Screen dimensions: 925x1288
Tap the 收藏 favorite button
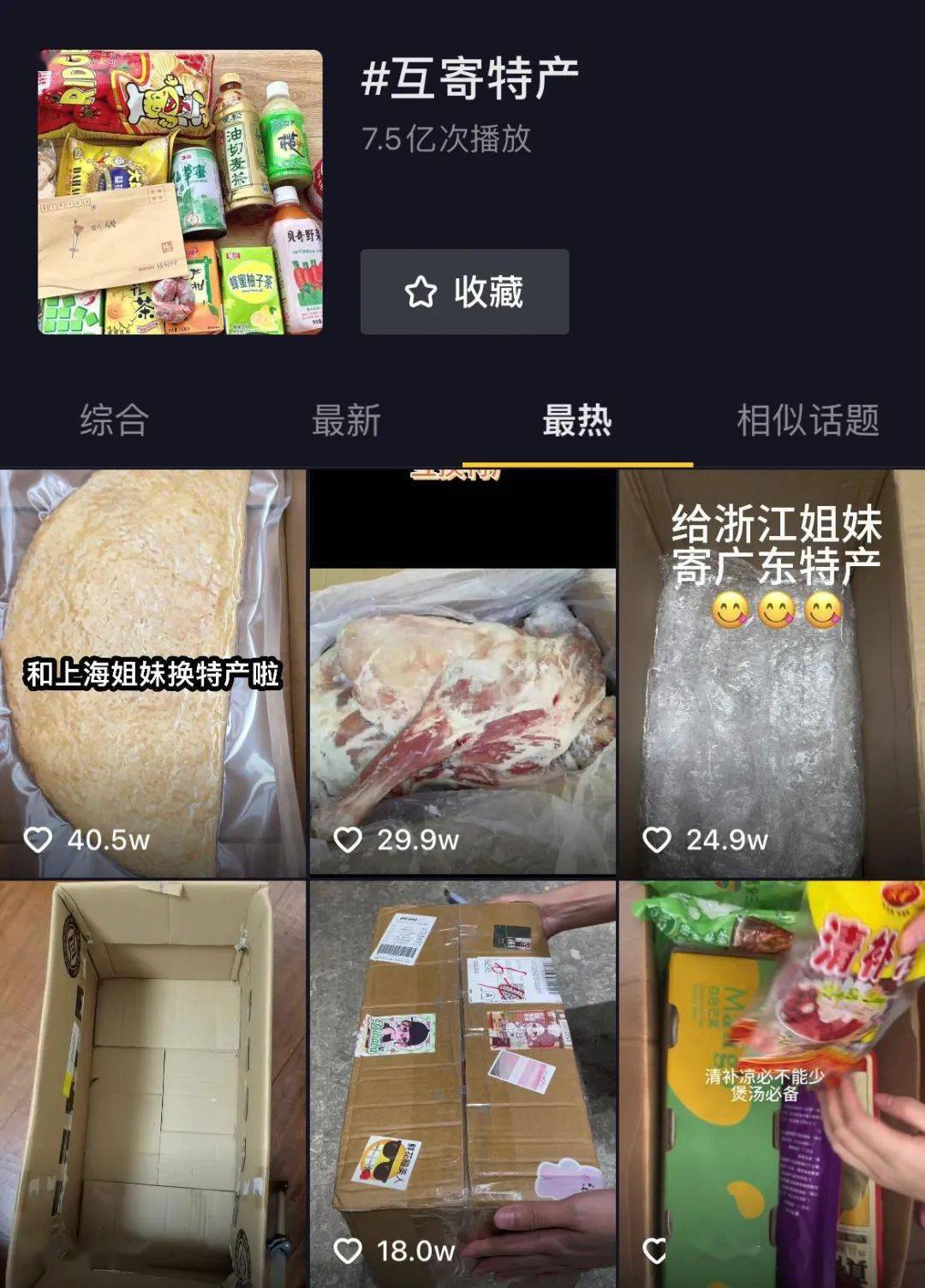pos(464,292)
